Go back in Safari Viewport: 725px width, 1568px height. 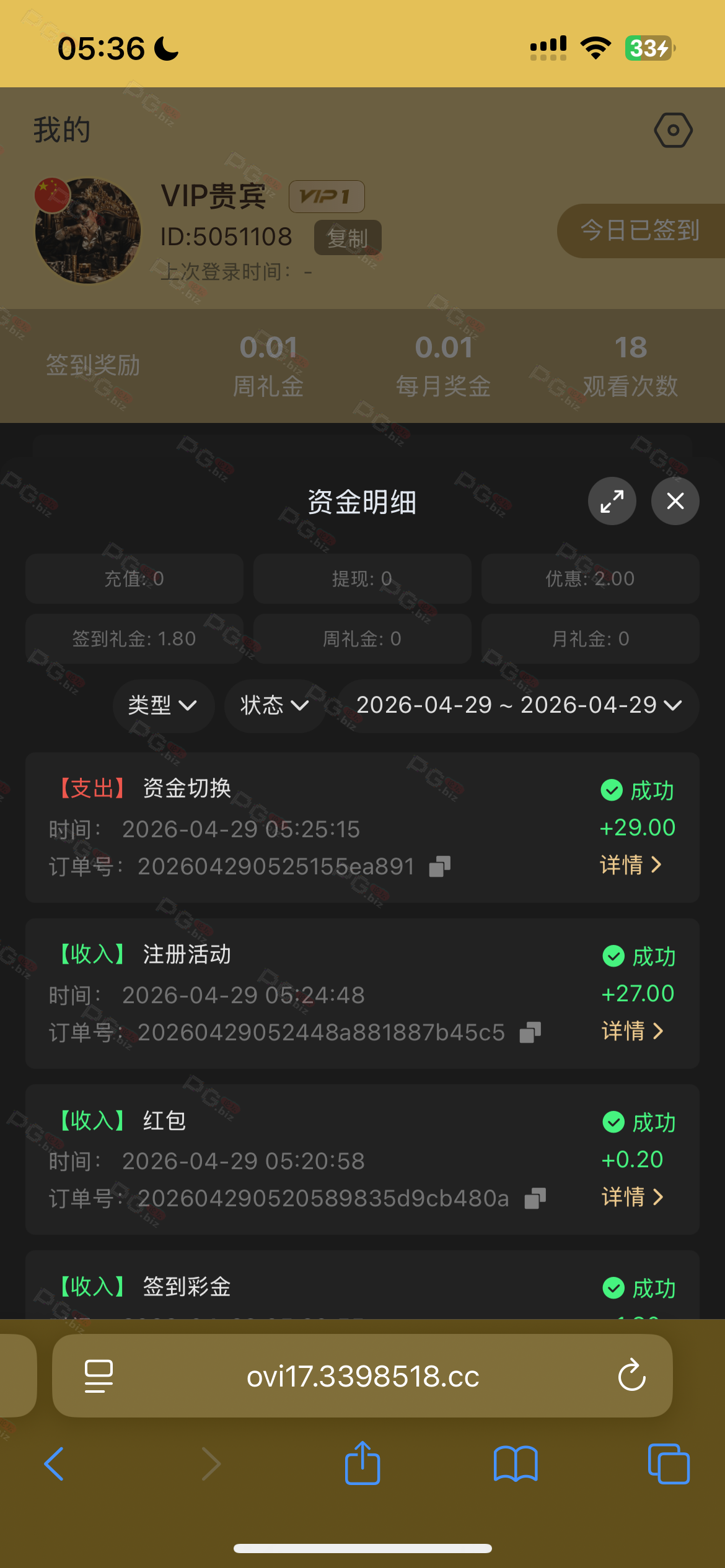55,1464
